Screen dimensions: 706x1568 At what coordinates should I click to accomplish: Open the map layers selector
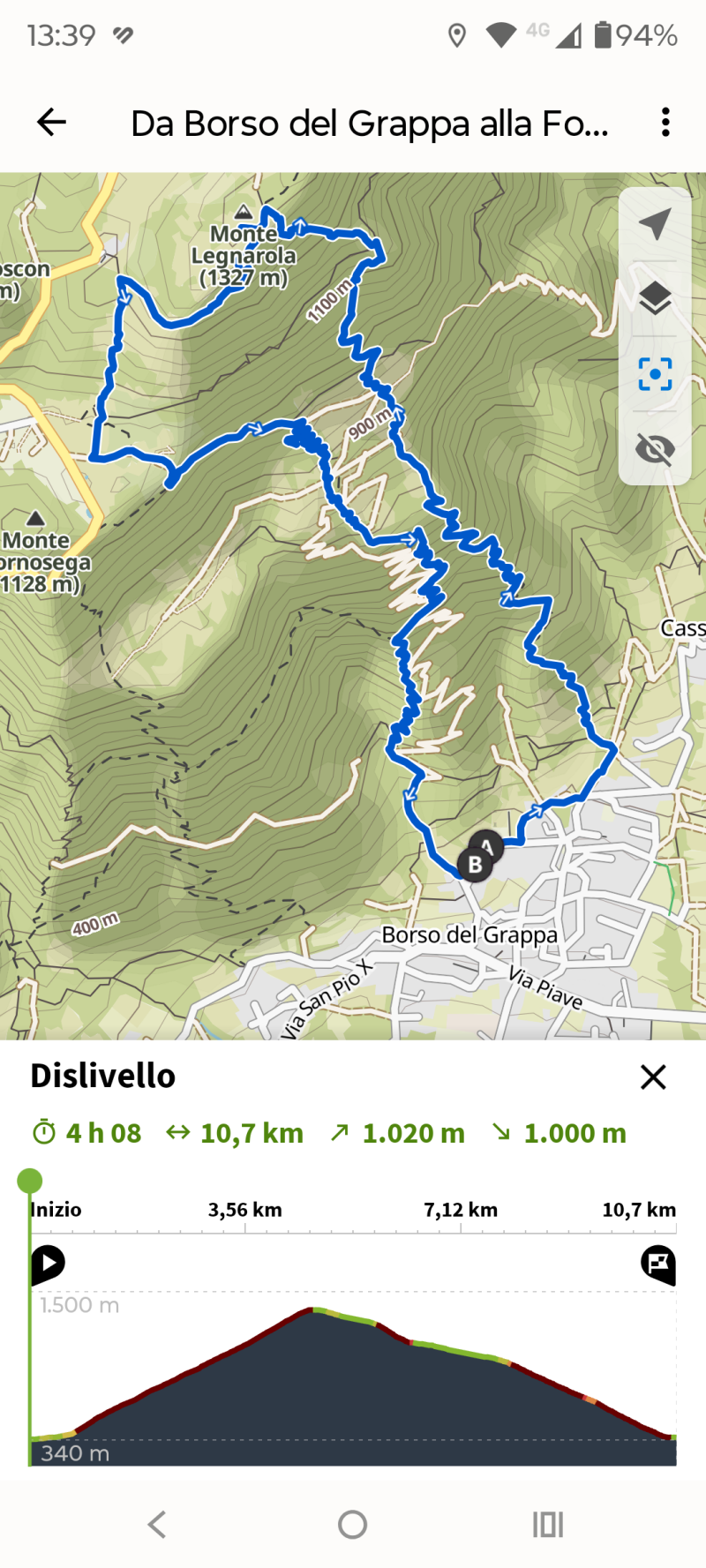click(x=655, y=298)
